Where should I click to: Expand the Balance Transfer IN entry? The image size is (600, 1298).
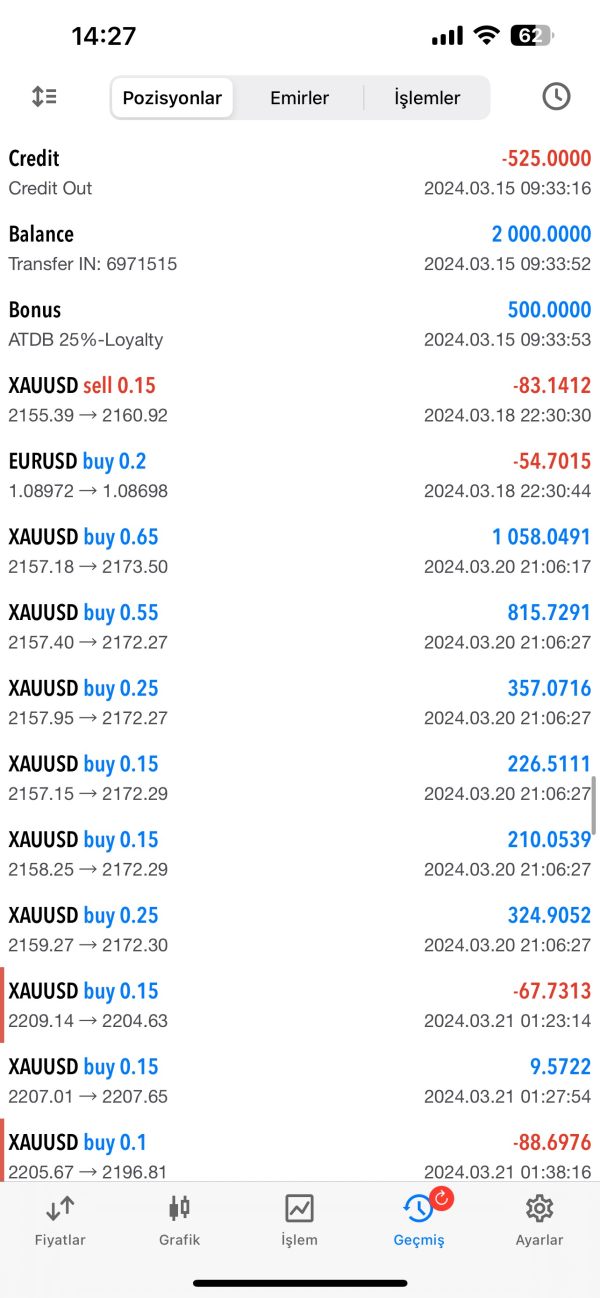300,249
